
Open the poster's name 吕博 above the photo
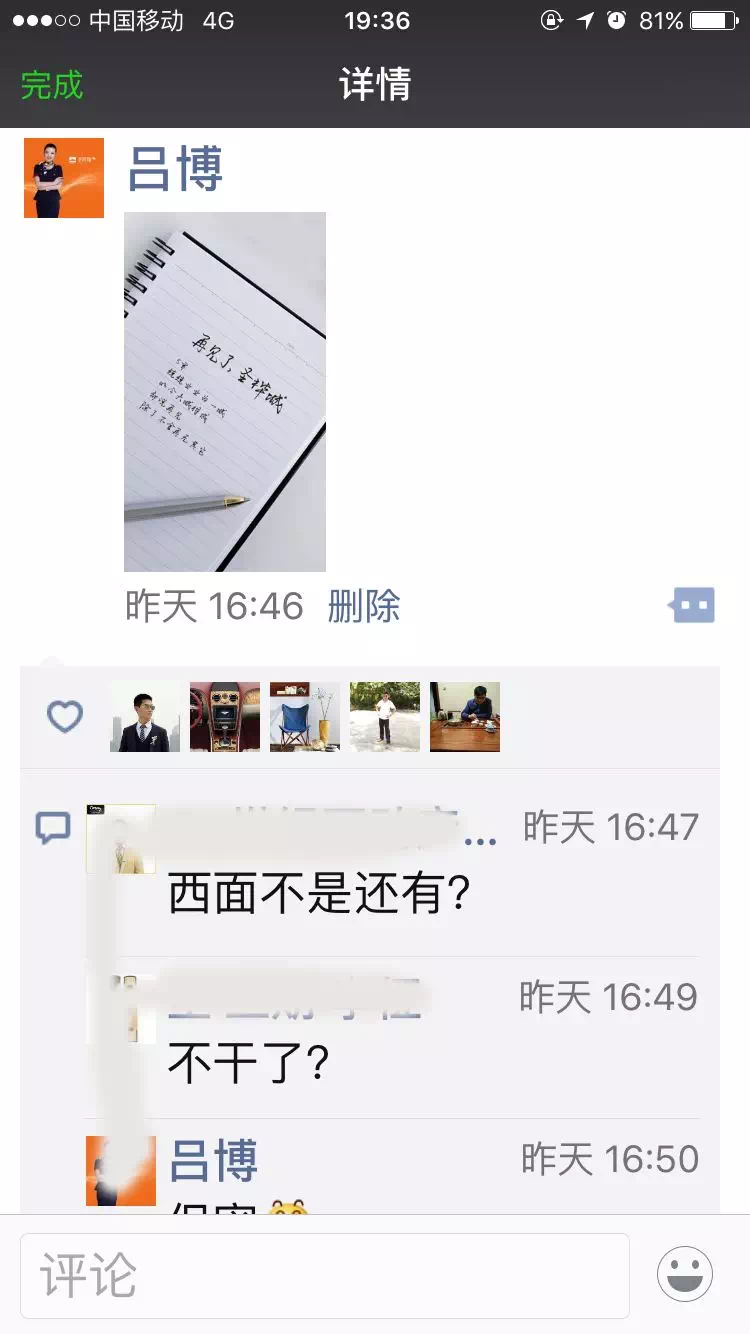[x=175, y=167]
